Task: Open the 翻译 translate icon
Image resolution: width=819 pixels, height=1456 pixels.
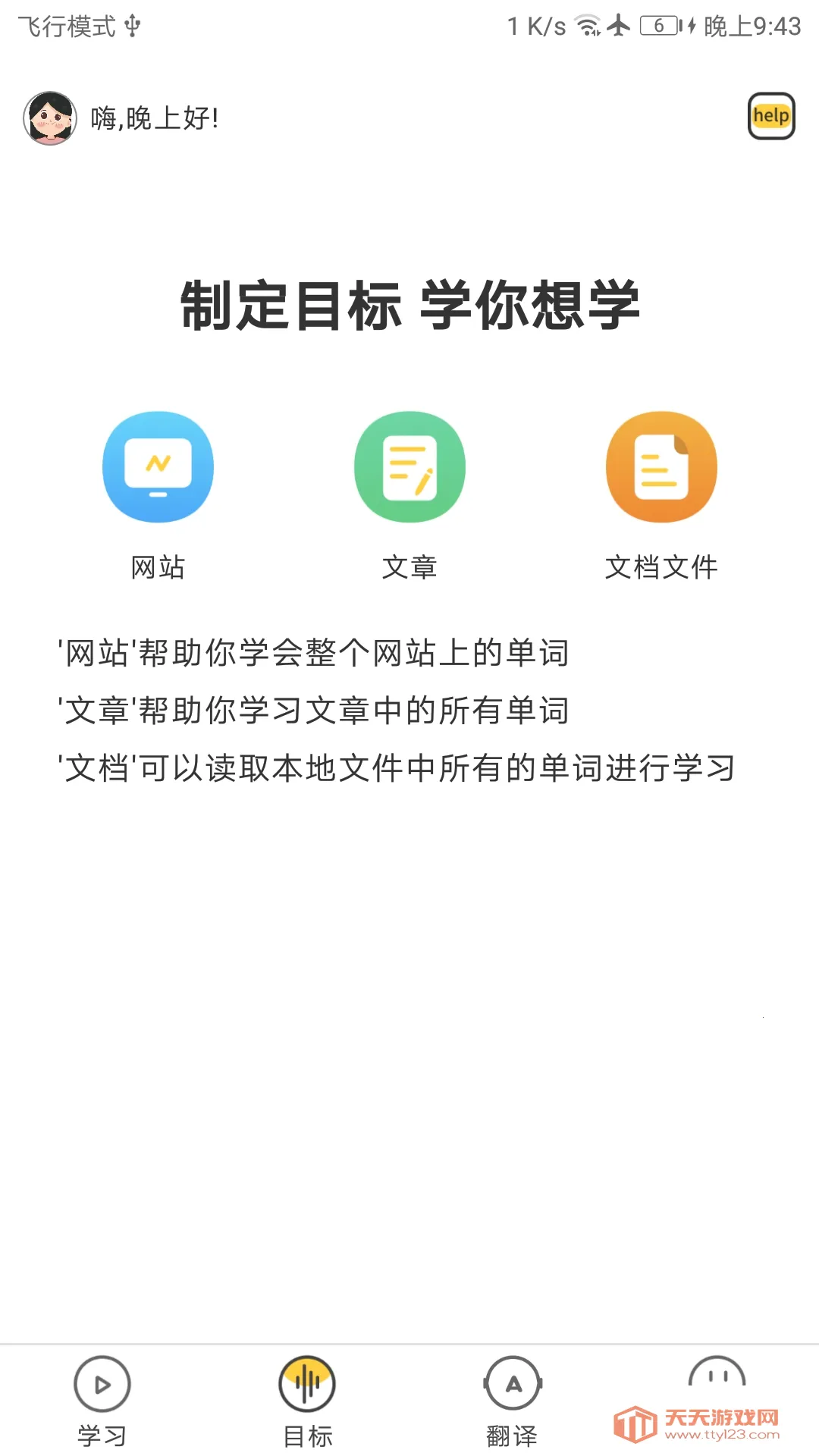Action: [x=513, y=1383]
